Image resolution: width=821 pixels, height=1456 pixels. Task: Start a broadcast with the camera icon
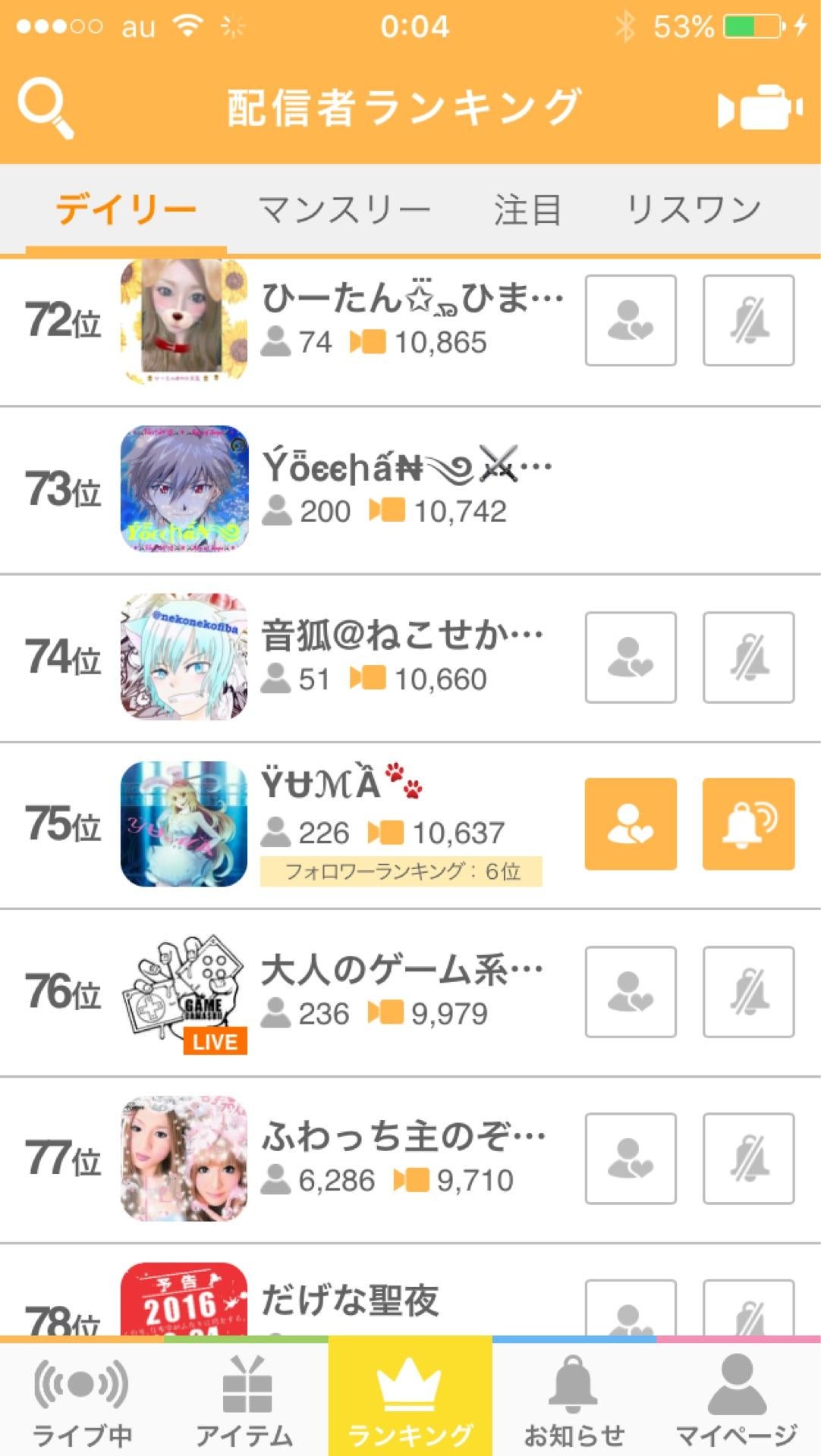pyautogui.click(x=760, y=109)
